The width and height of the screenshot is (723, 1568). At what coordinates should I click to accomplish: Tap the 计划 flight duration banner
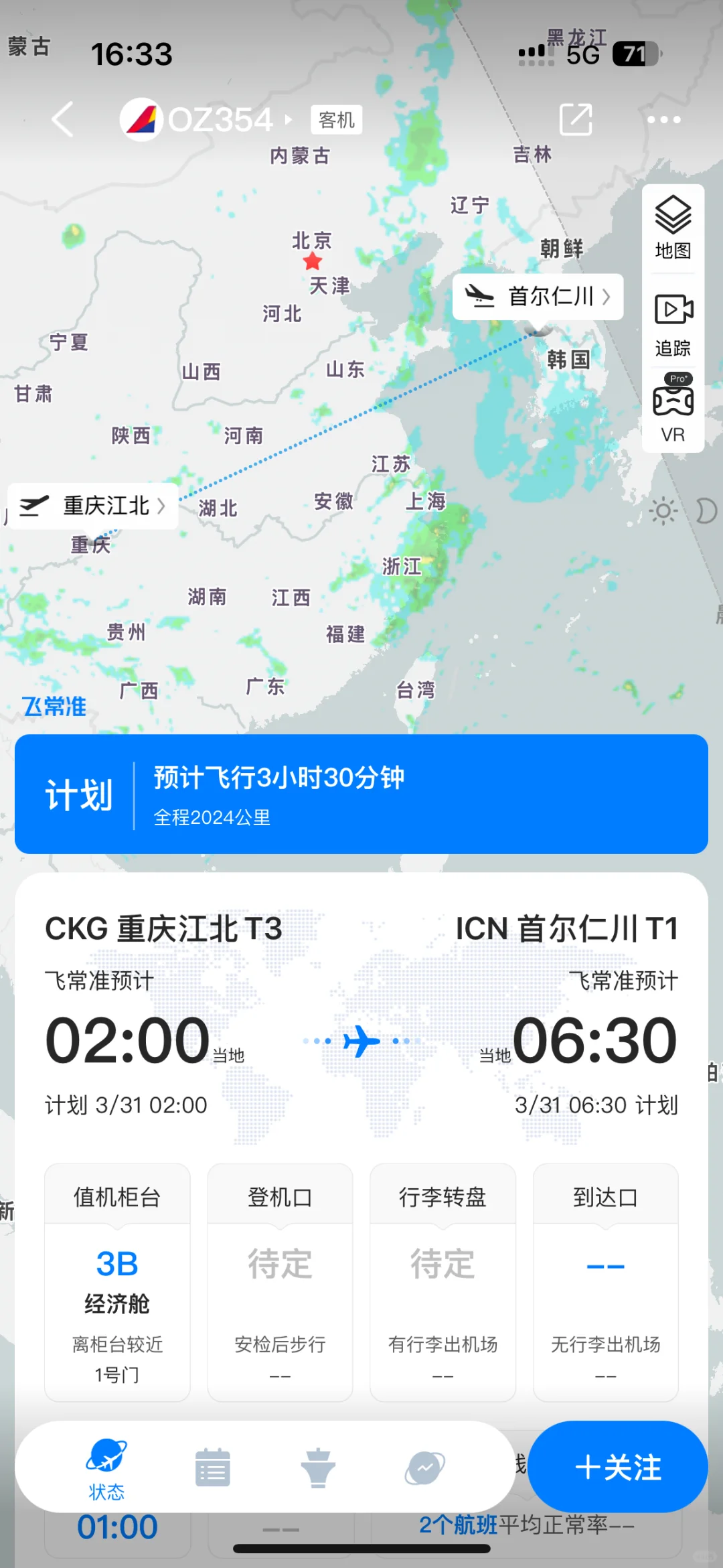361,794
